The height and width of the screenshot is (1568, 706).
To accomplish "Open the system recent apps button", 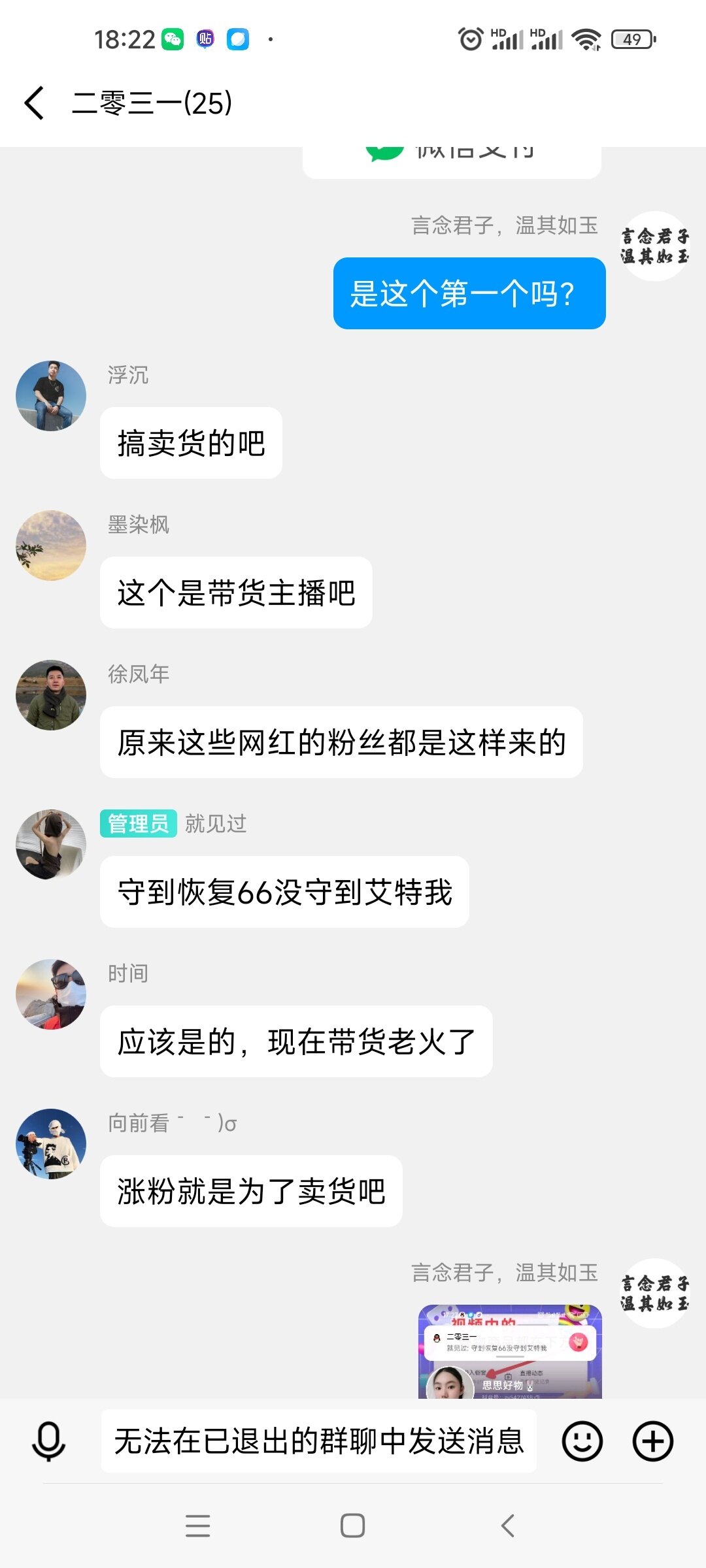I will (x=197, y=1526).
